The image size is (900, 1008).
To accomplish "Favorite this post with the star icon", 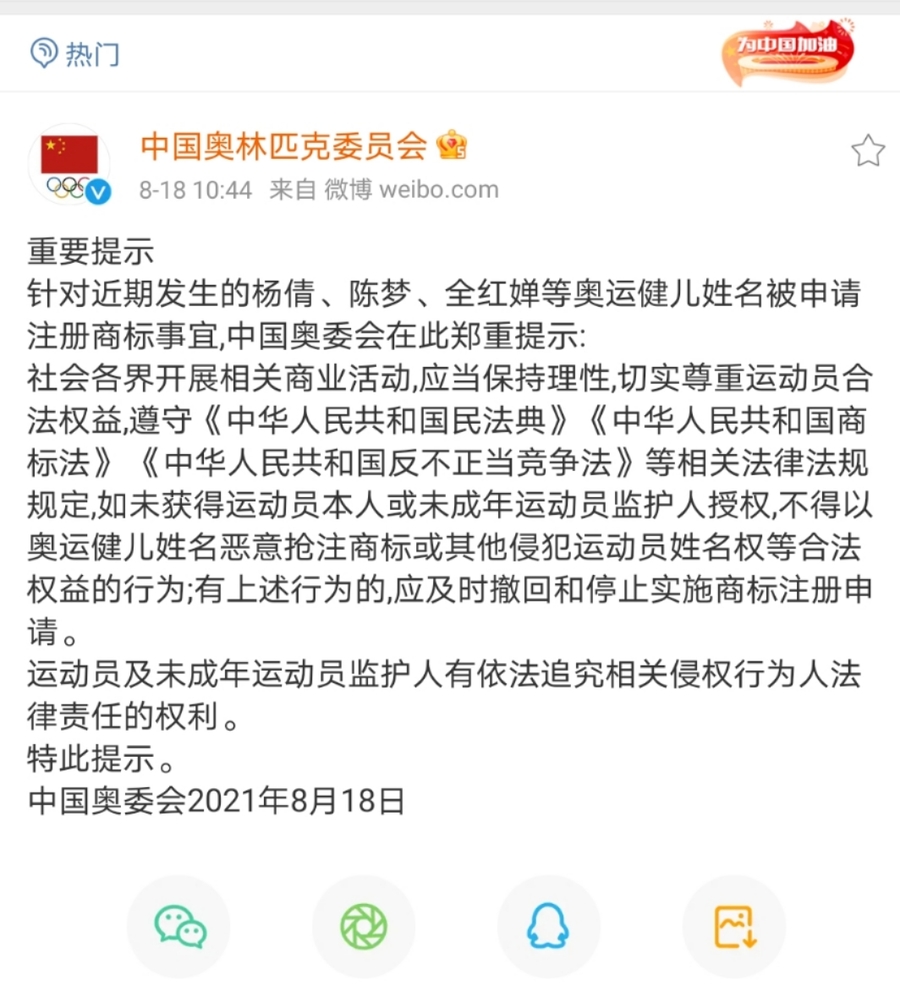I will (x=867, y=151).
